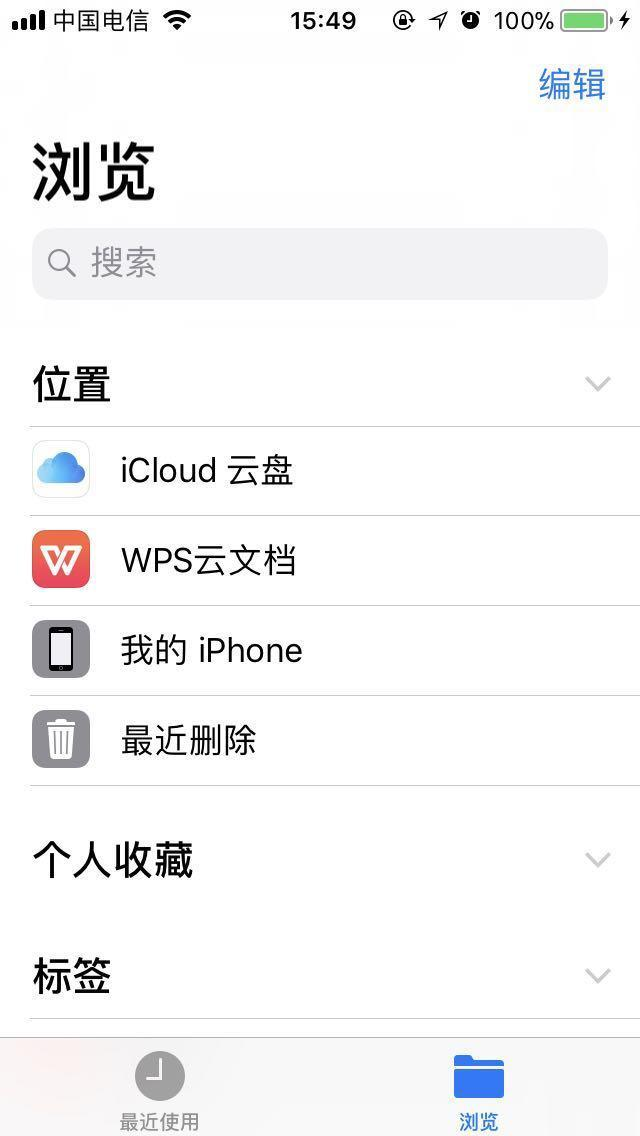Viewport: 640px width, 1136px height.
Task: Tap the 编辑 edit button
Action: pos(572,84)
